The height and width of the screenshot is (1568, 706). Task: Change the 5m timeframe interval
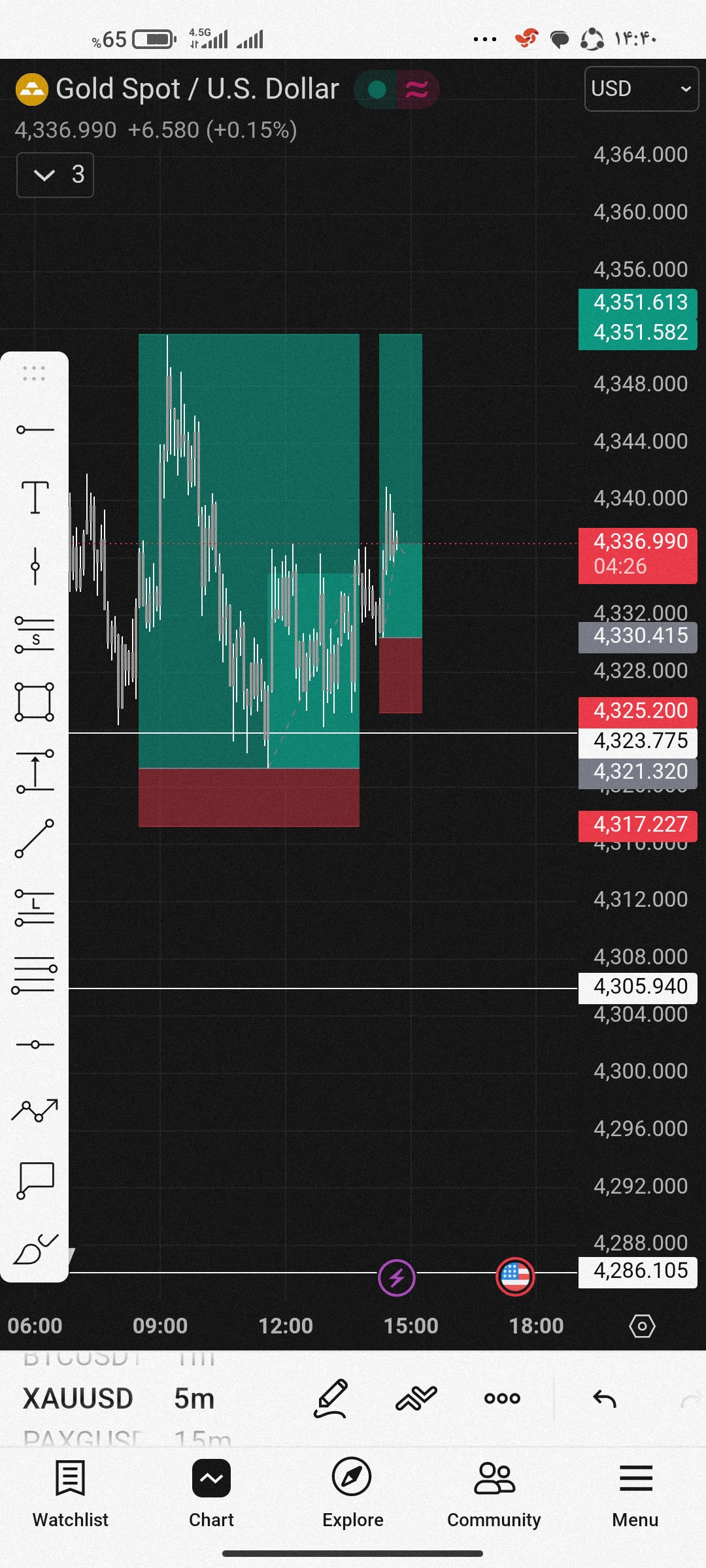tap(194, 1399)
